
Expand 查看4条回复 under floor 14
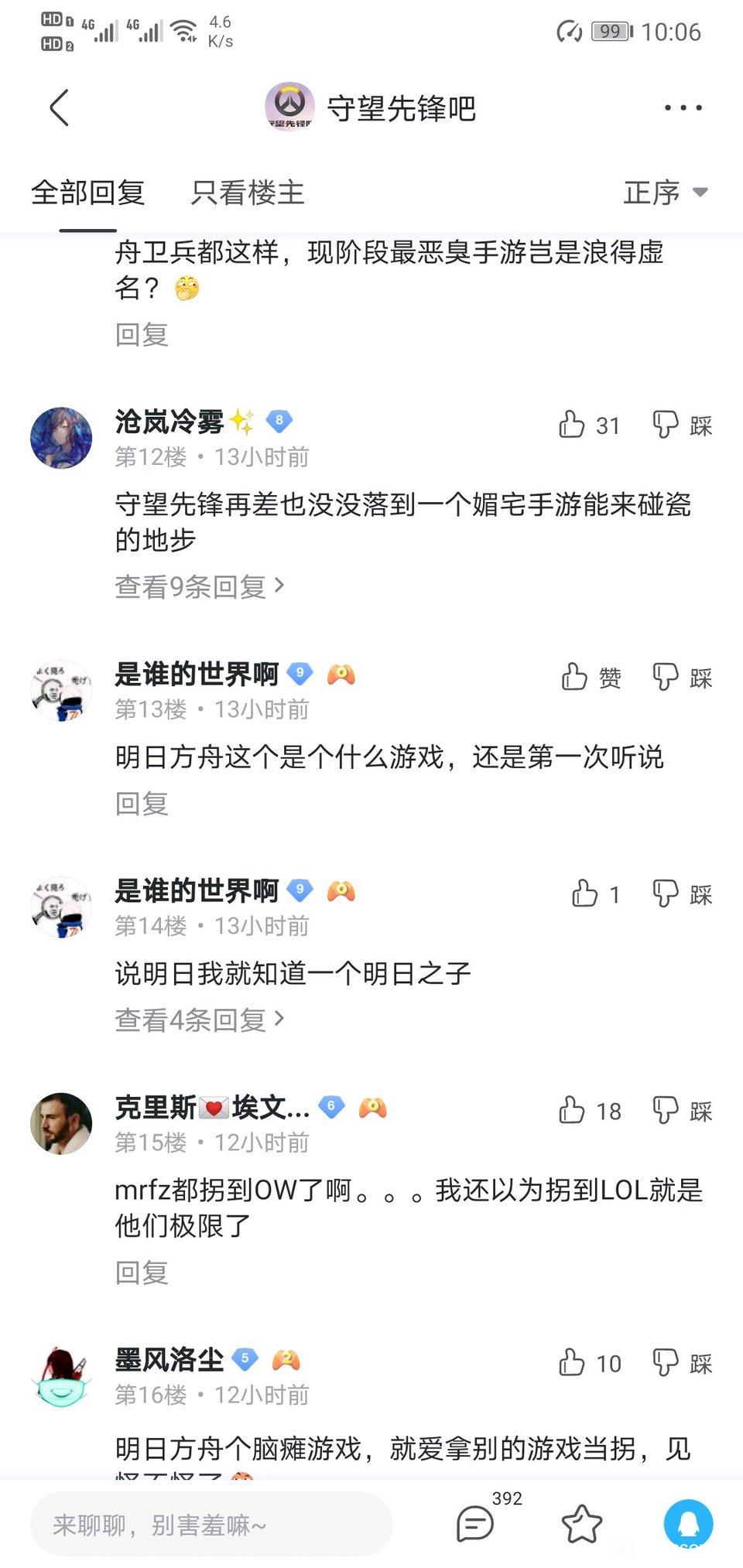199,1020
